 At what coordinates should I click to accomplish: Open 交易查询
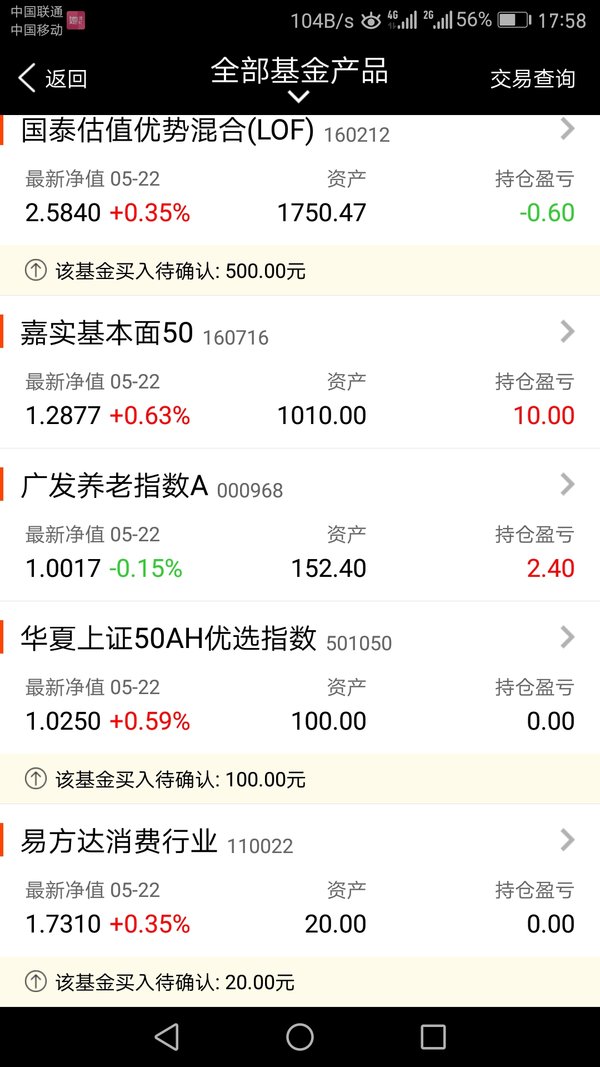pyautogui.click(x=533, y=79)
